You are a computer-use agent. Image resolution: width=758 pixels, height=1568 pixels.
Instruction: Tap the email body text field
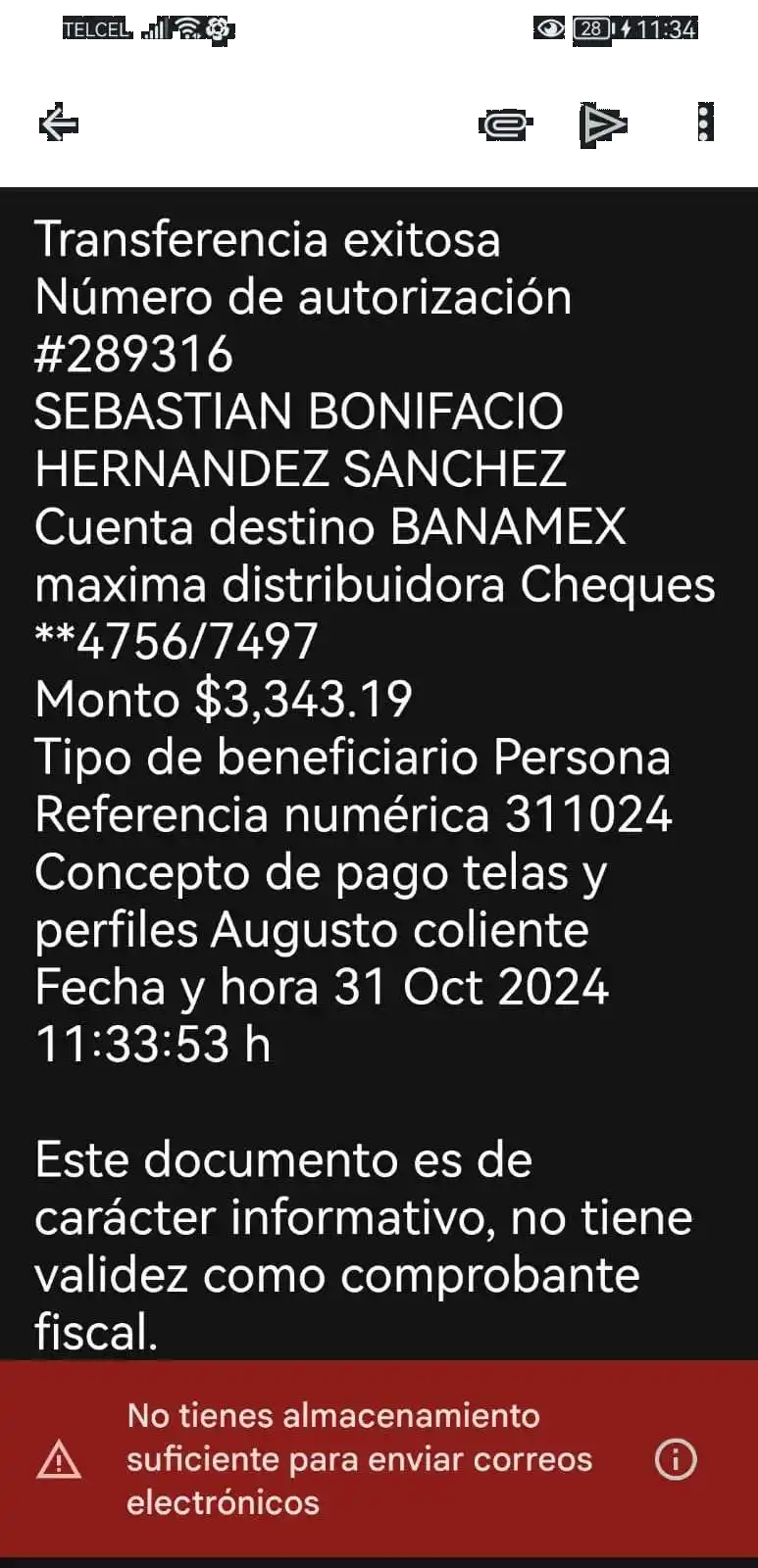(x=378, y=784)
